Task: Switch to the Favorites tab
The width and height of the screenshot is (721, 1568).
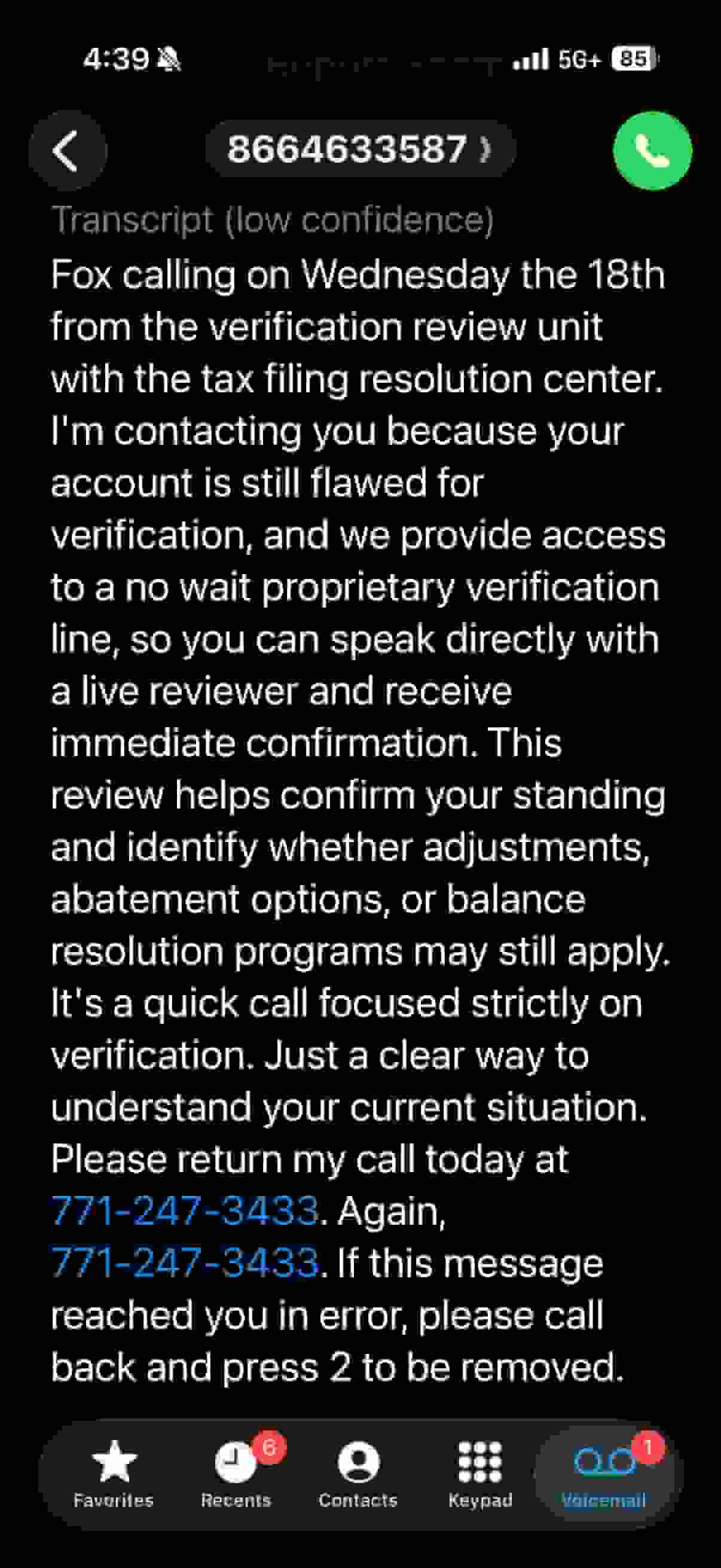Action: 114,1474
